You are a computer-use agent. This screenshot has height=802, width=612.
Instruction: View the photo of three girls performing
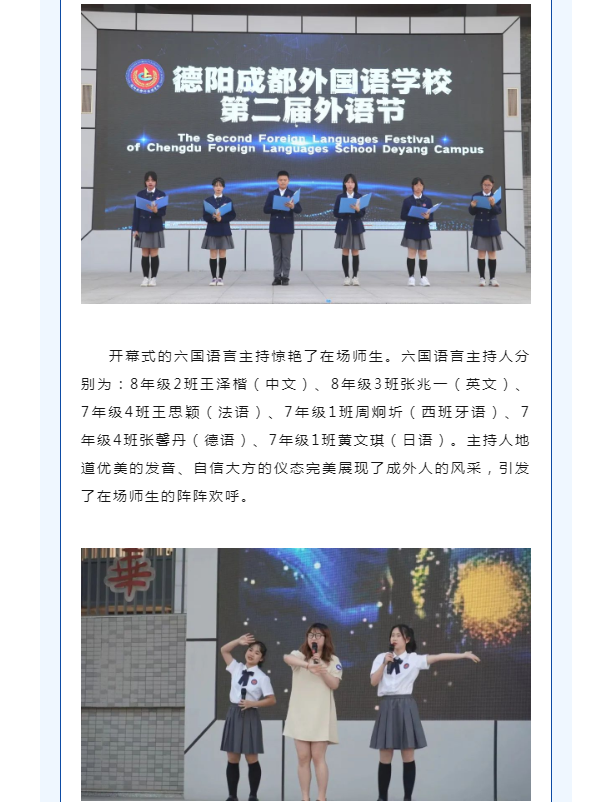point(305,673)
